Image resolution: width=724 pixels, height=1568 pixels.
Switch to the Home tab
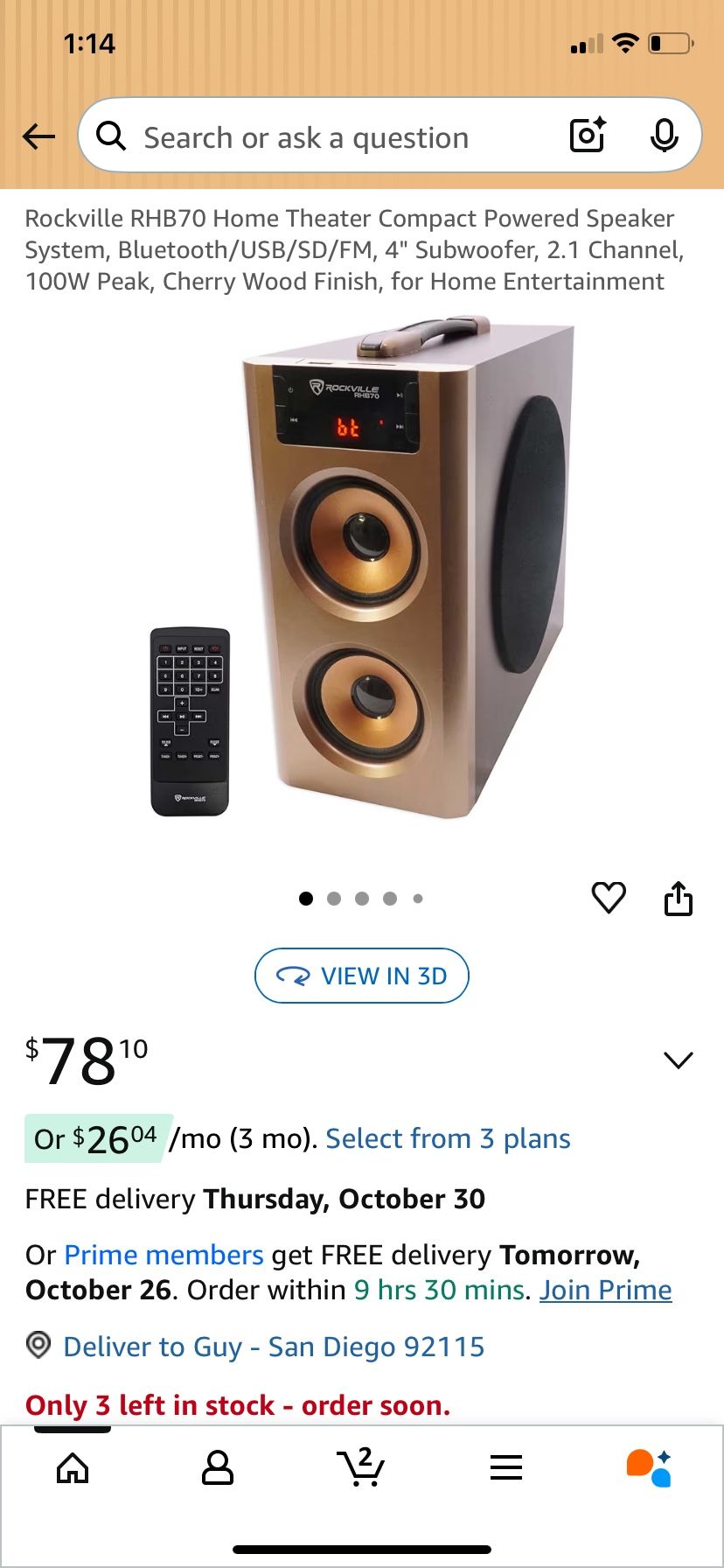[x=73, y=1467]
